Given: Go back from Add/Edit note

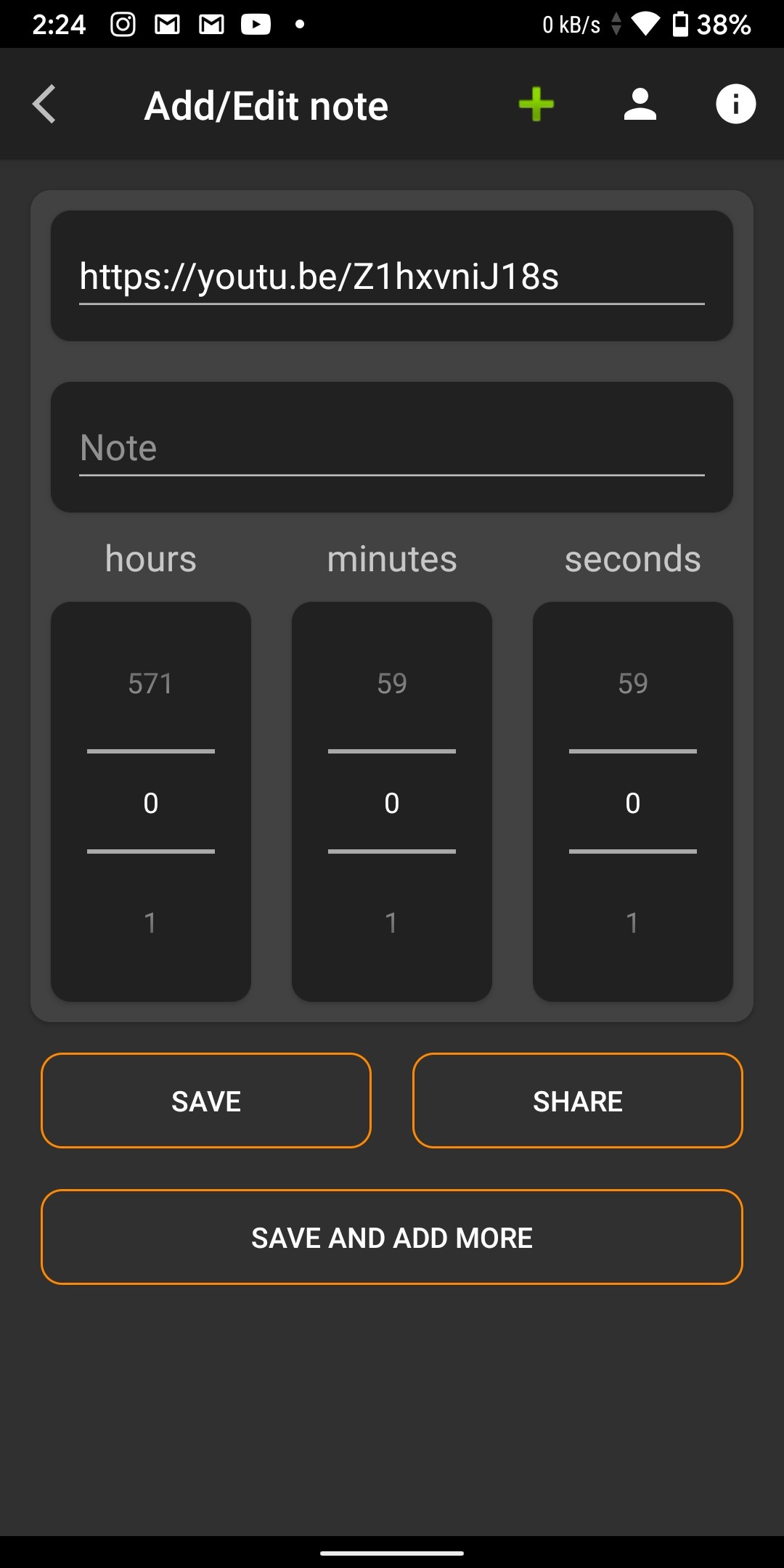Looking at the screenshot, I should pyautogui.click(x=45, y=105).
